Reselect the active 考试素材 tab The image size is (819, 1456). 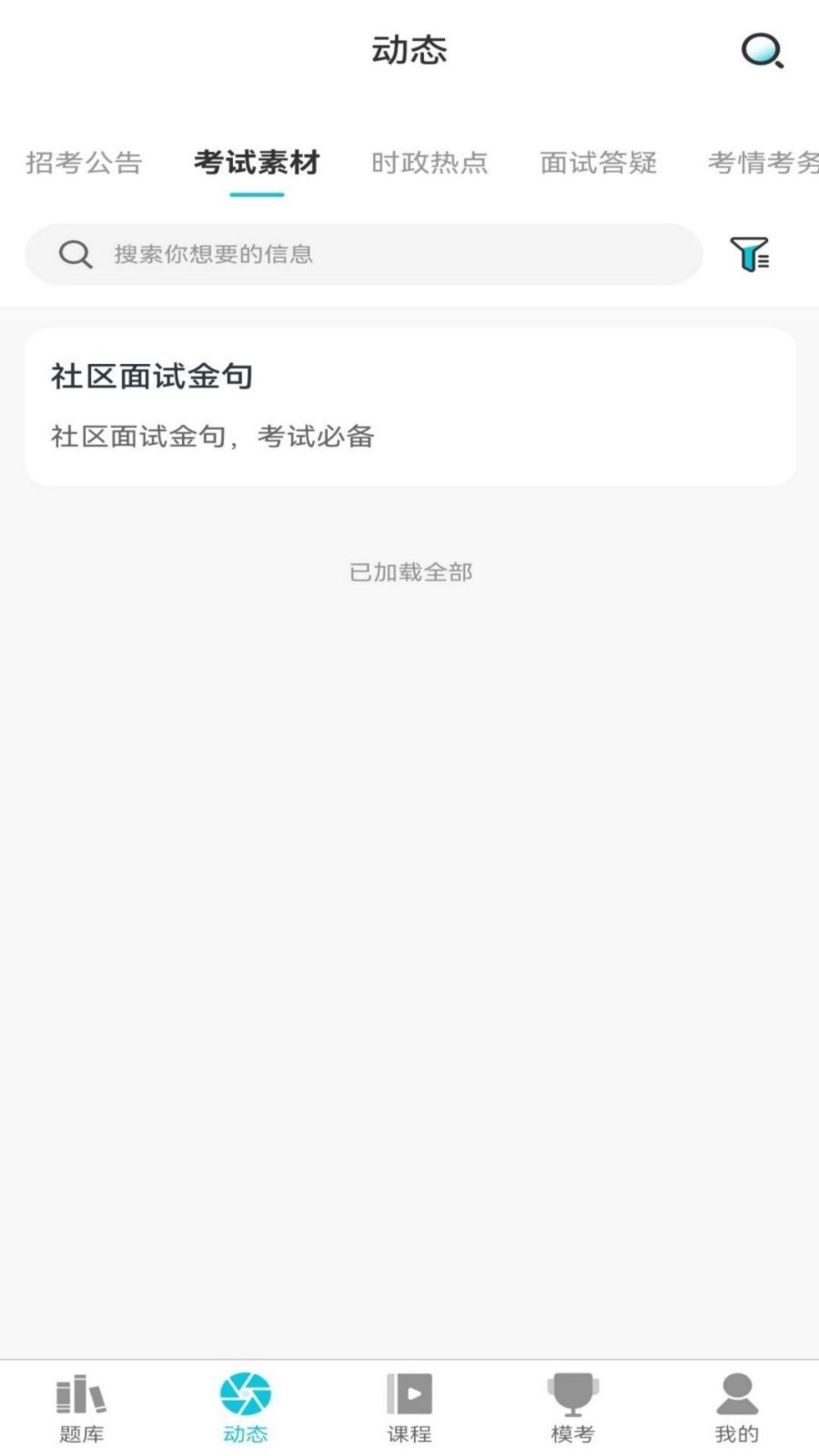point(255,164)
